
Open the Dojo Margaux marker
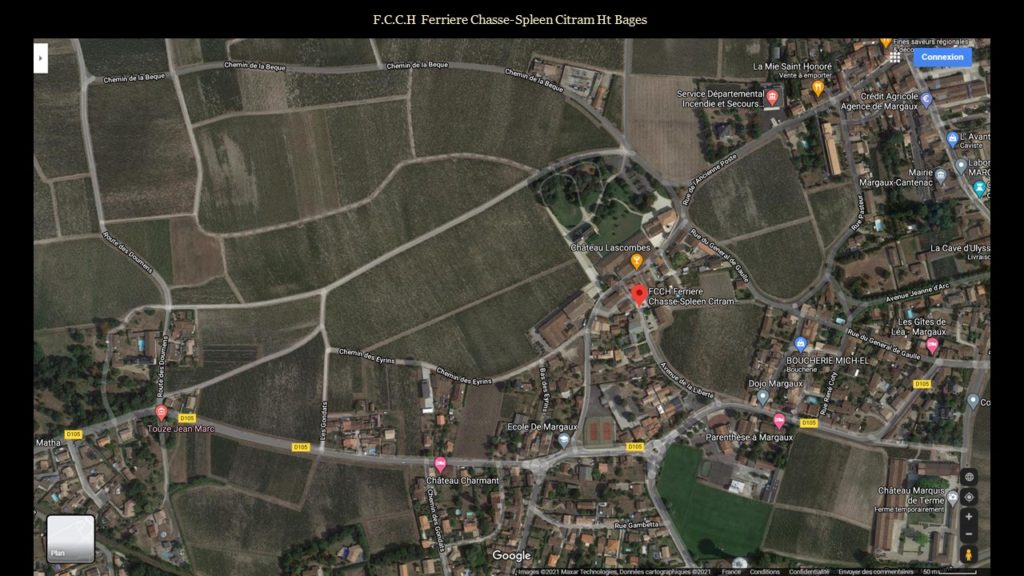click(x=763, y=397)
